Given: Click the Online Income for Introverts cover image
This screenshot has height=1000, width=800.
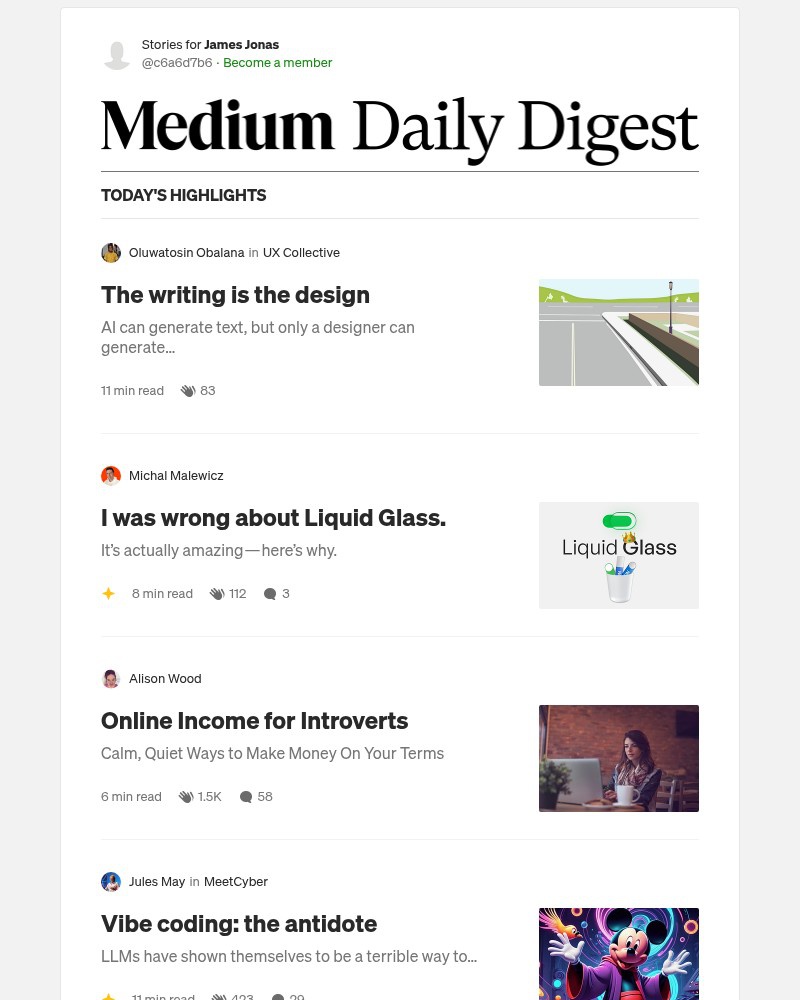Looking at the screenshot, I should point(619,758).
